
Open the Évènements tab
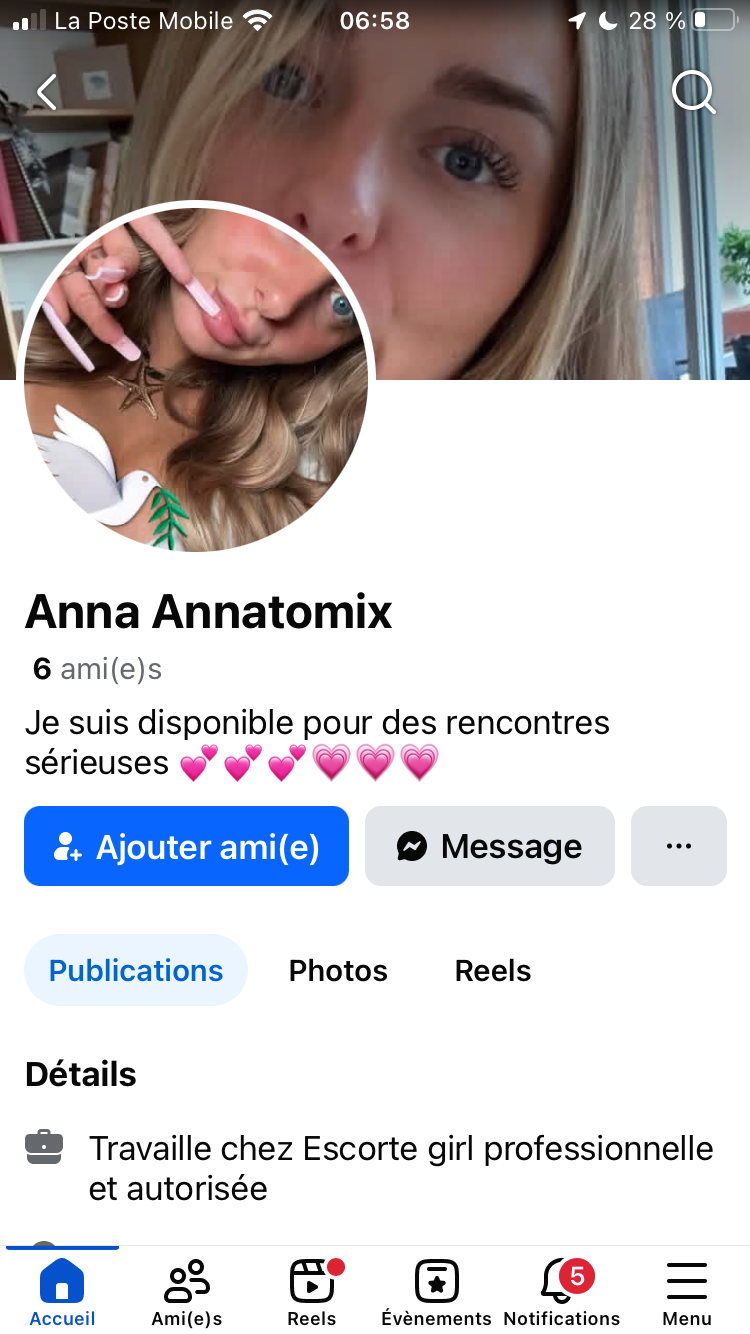click(437, 1292)
